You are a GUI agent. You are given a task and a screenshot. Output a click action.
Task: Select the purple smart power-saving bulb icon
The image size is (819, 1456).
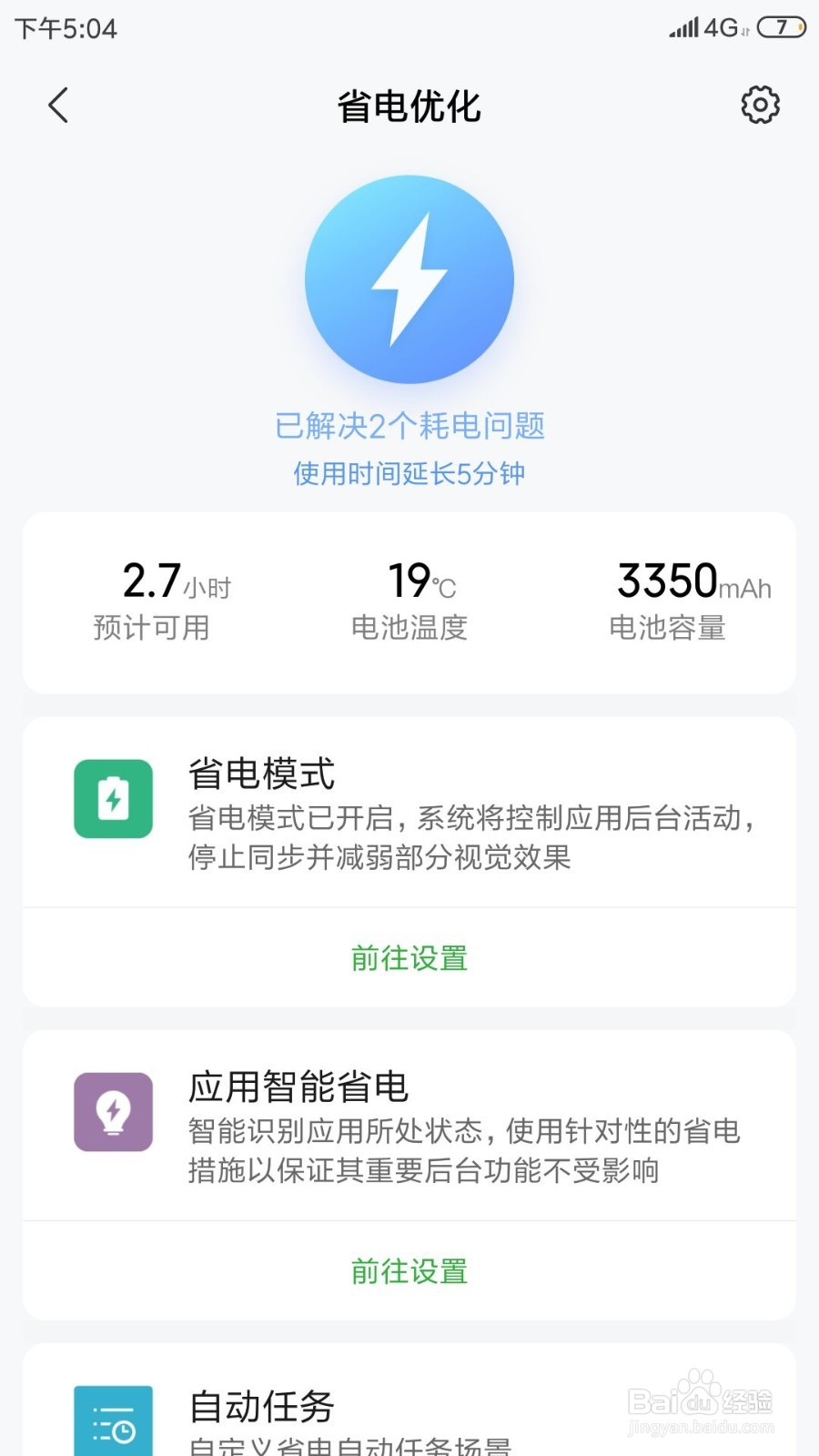tap(113, 1112)
